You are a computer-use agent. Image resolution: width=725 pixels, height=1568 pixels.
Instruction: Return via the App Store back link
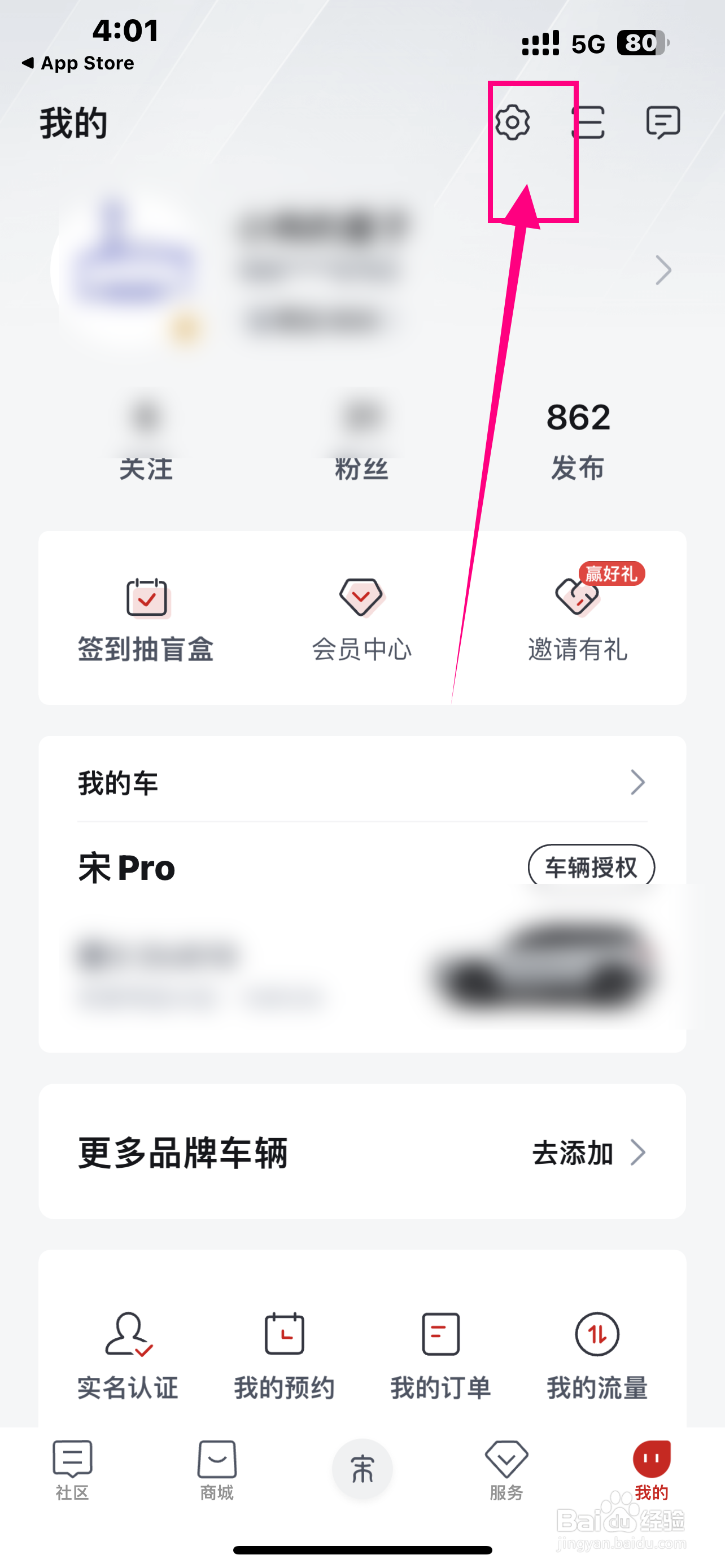pyautogui.click(x=78, y=63)
